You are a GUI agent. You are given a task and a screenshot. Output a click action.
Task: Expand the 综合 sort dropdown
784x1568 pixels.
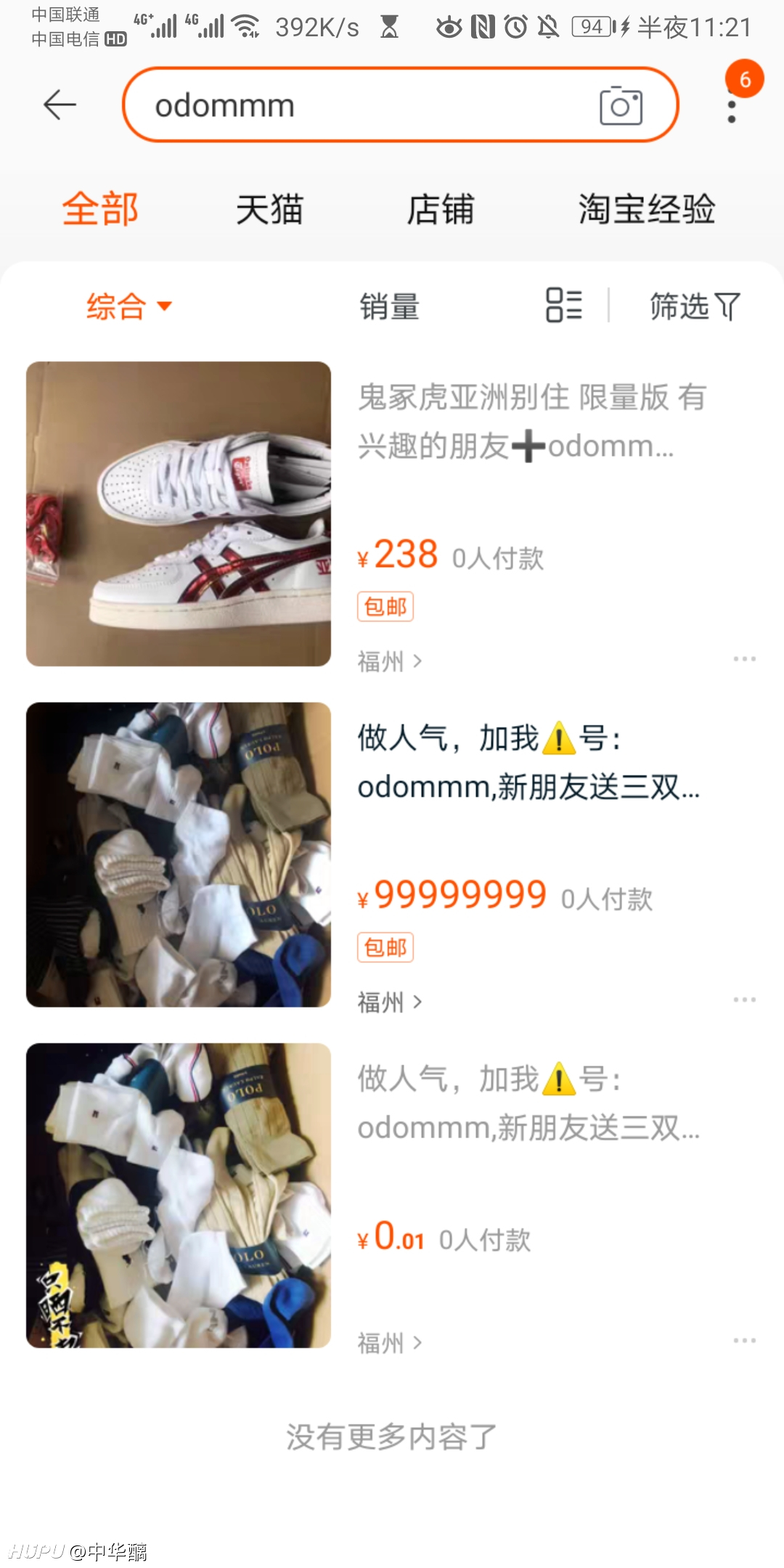(x=129, y=306)
